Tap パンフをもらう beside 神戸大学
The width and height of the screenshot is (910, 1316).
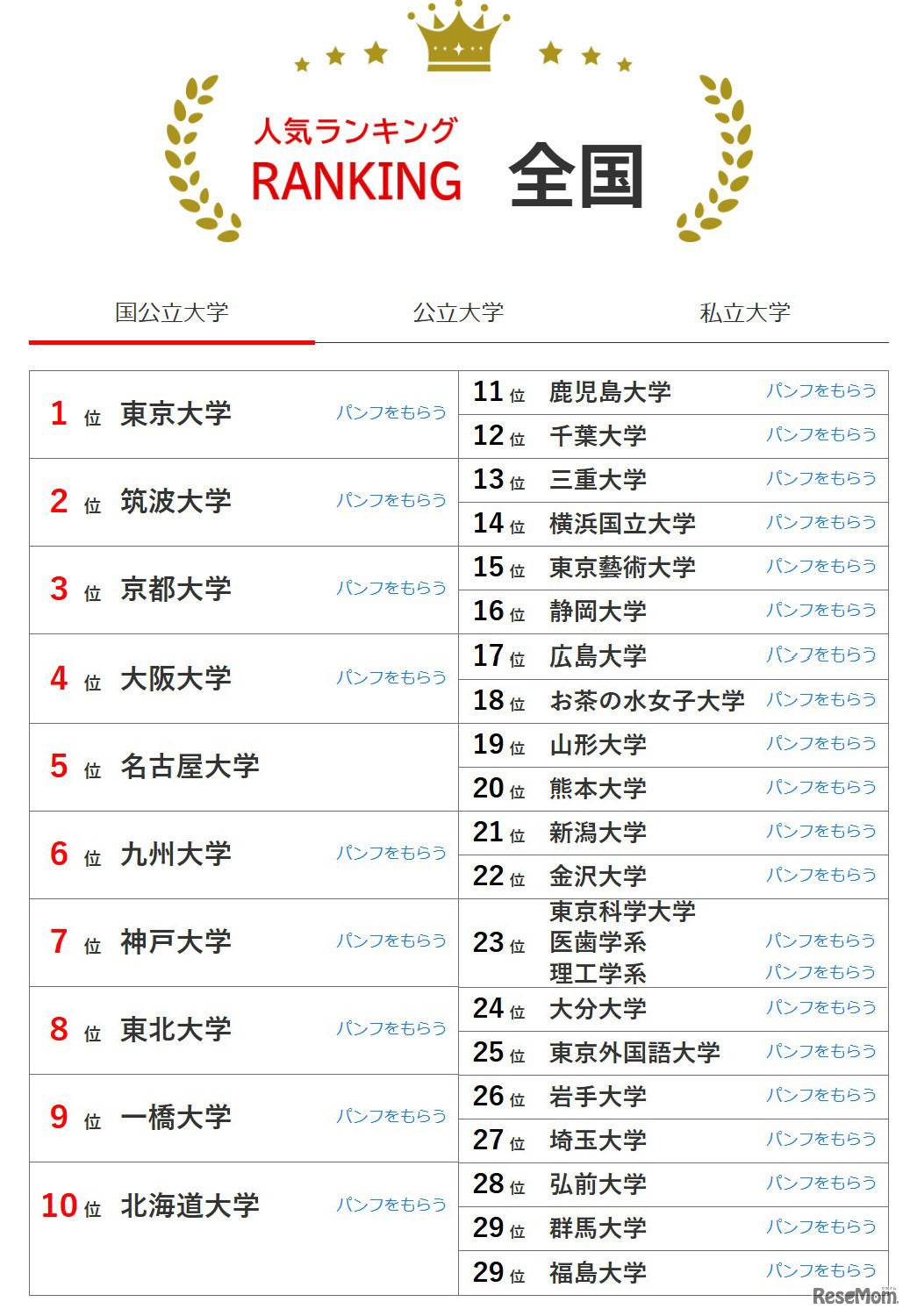coord(391,941)
